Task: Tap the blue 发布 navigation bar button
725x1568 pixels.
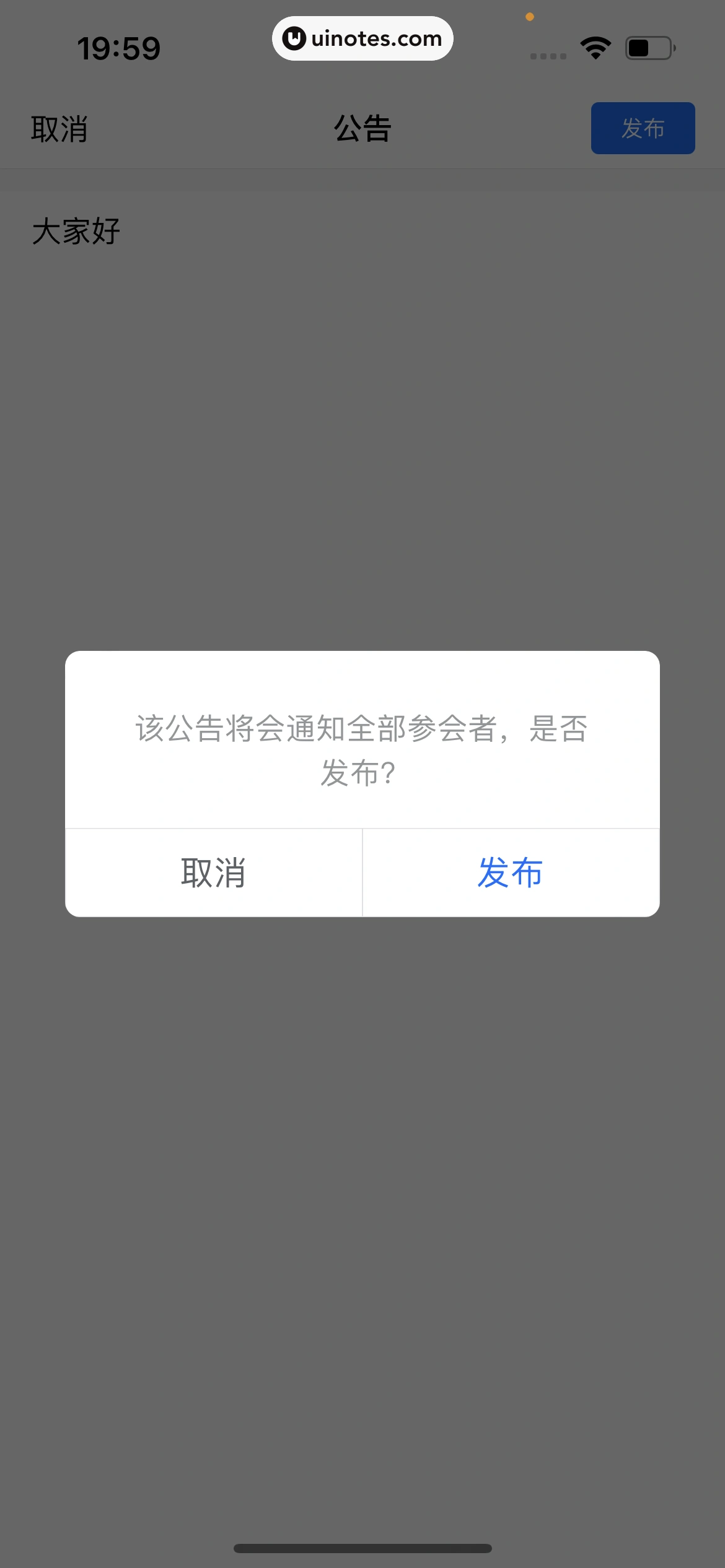Action: pyautogui.click(x=643, y=129)
